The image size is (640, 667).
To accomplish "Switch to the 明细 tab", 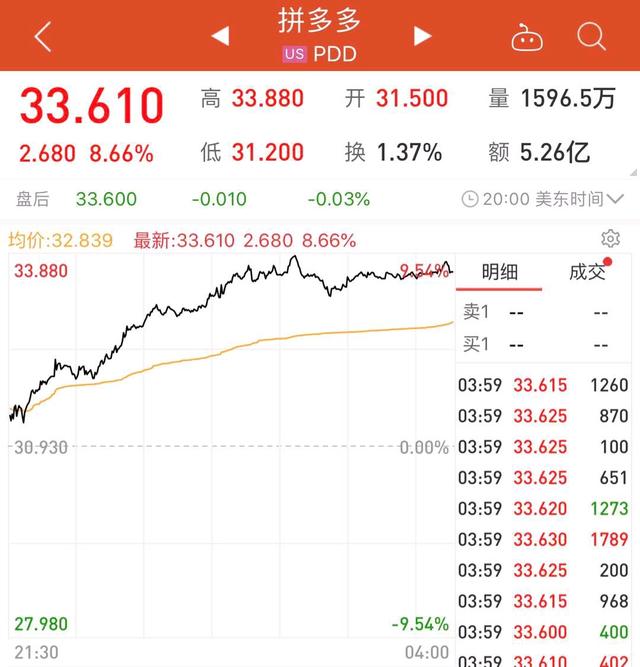I will [500, 272].
